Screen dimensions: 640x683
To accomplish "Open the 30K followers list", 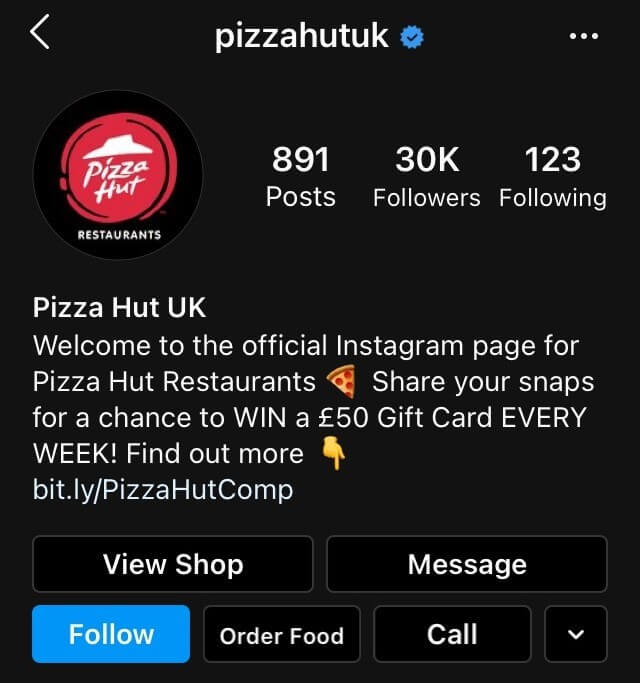I will click(427, 176).
